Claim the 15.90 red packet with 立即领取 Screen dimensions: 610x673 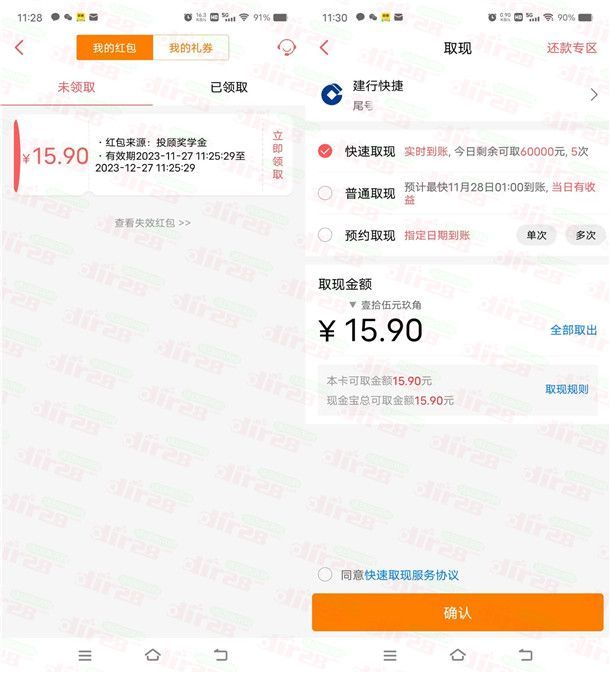[x=278, y=155]
